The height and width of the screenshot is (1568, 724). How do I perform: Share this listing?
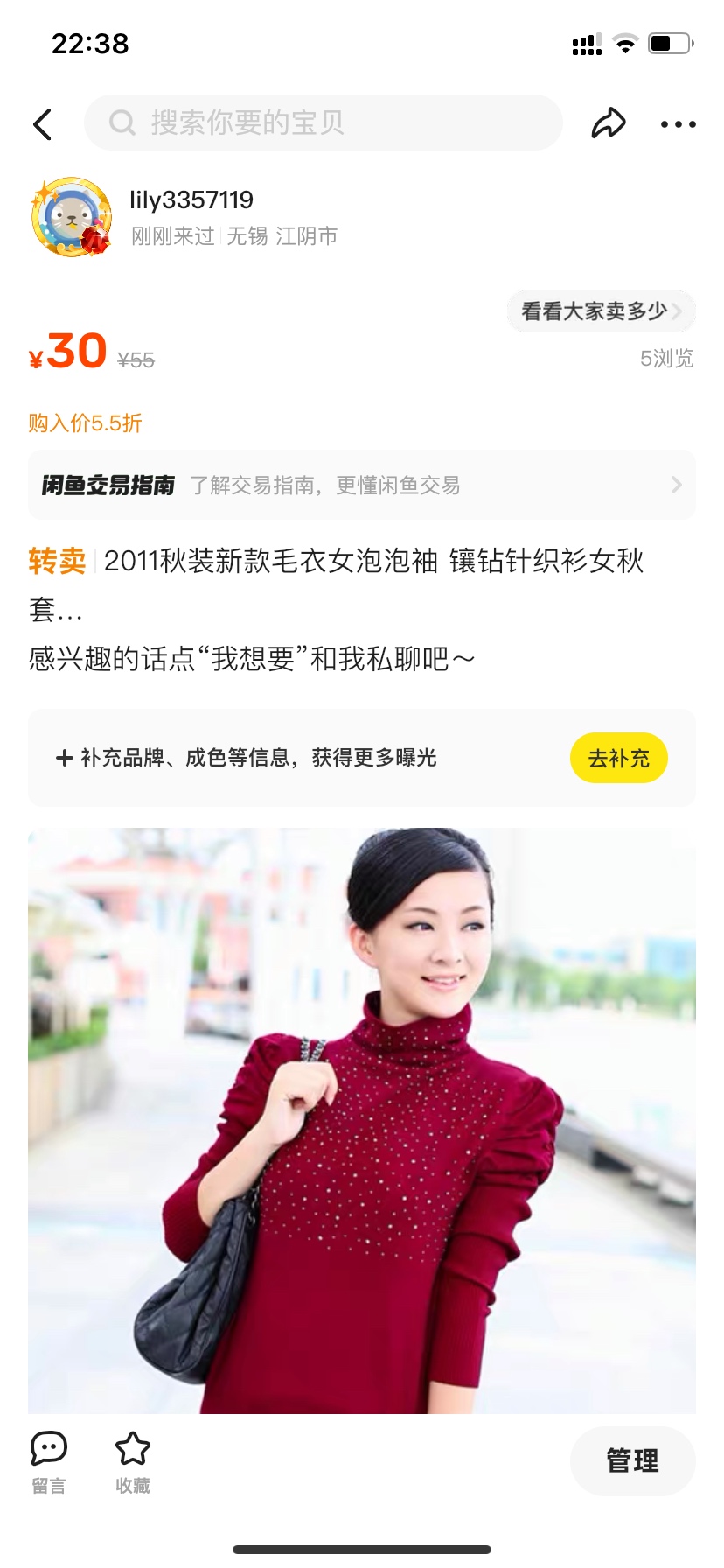(609, 123)
